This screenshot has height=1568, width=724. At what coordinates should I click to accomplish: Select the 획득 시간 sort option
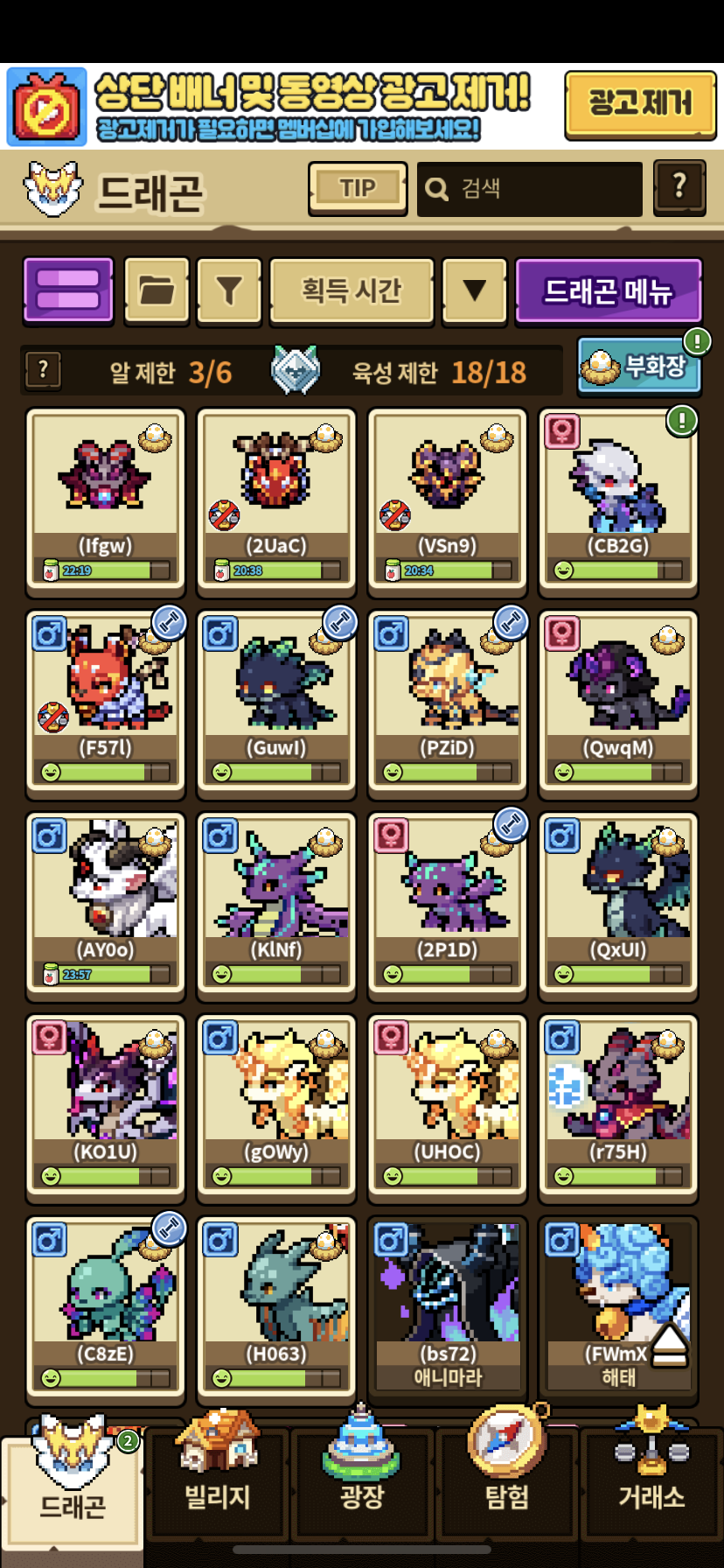[352, 290]
